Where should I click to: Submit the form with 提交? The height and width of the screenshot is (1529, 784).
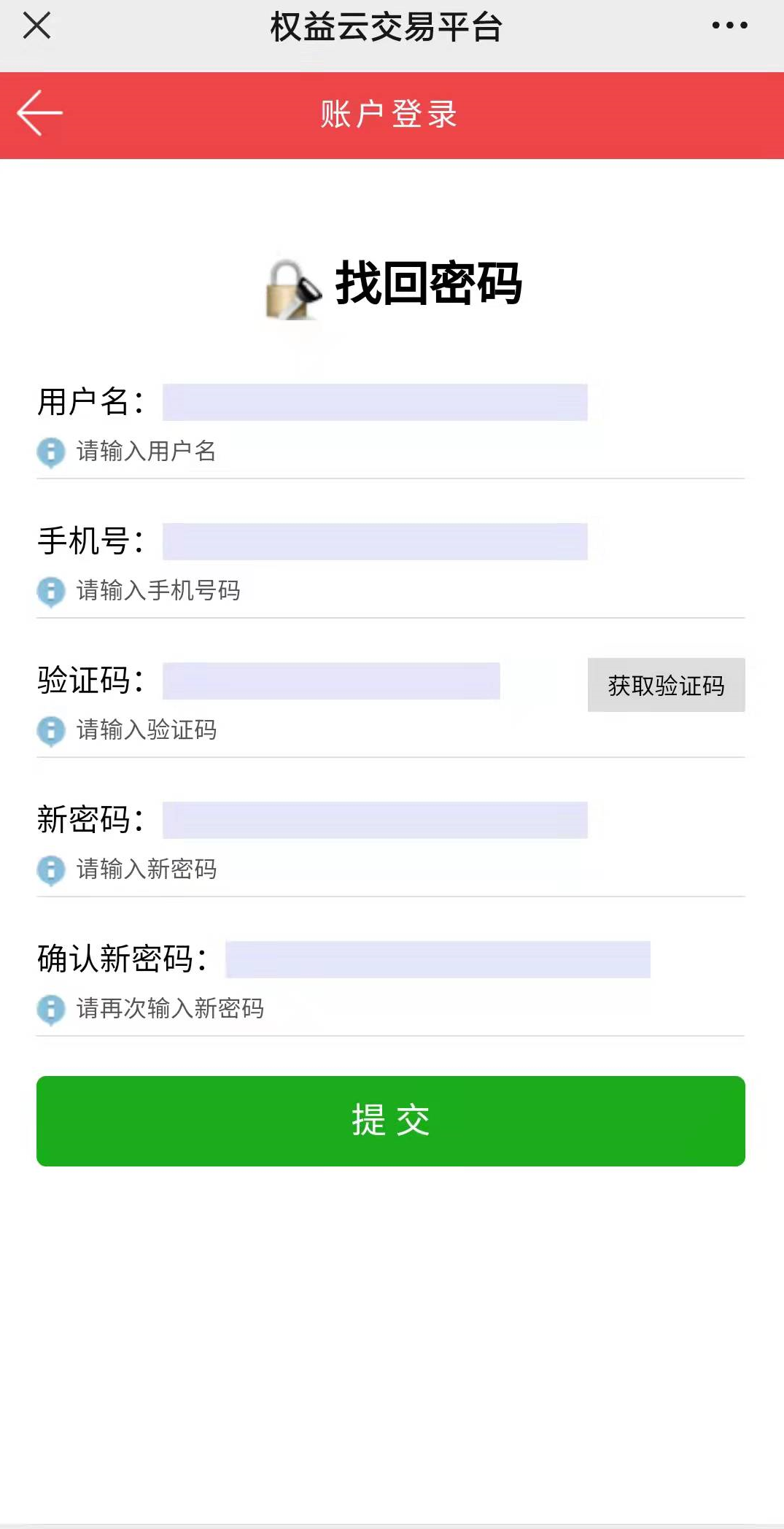click(x=391, y=1121)
